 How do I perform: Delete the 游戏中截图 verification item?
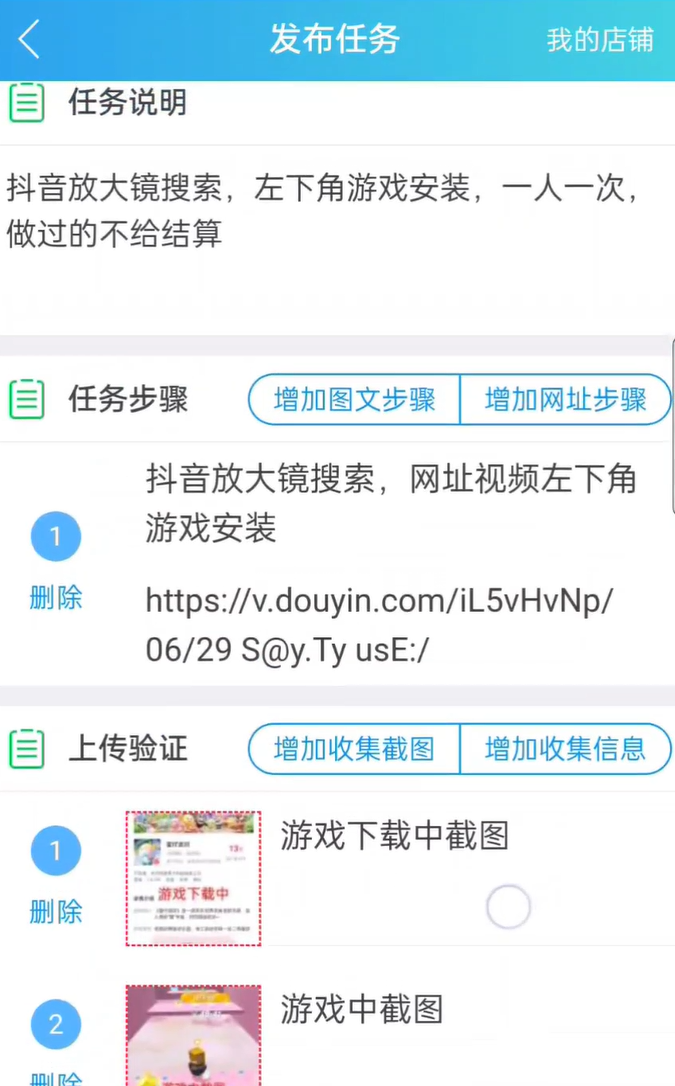[56, 1078]
